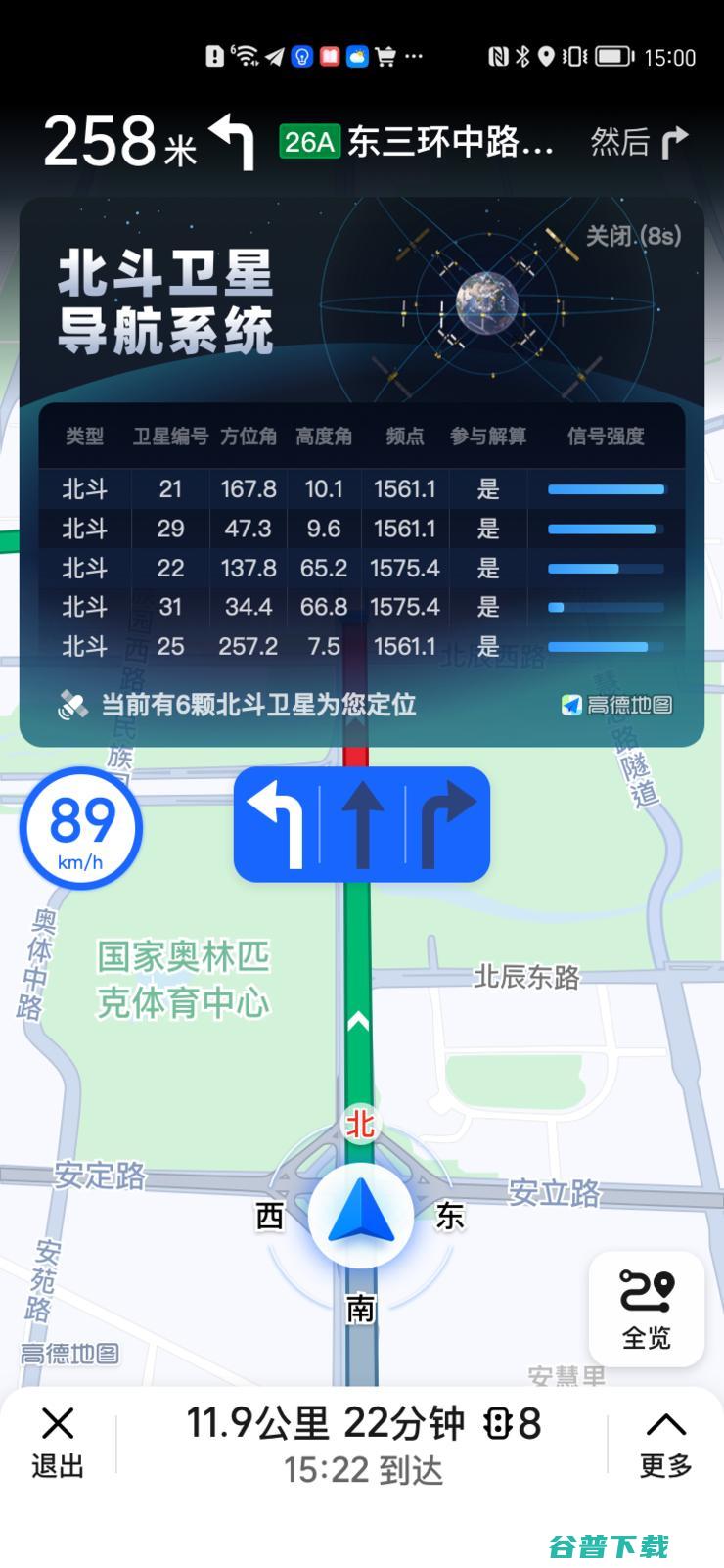Image resolution: width=724 pixels, height=1568 pixels.
Task: Show the 全览 route overview
Action: [646, 1309]
